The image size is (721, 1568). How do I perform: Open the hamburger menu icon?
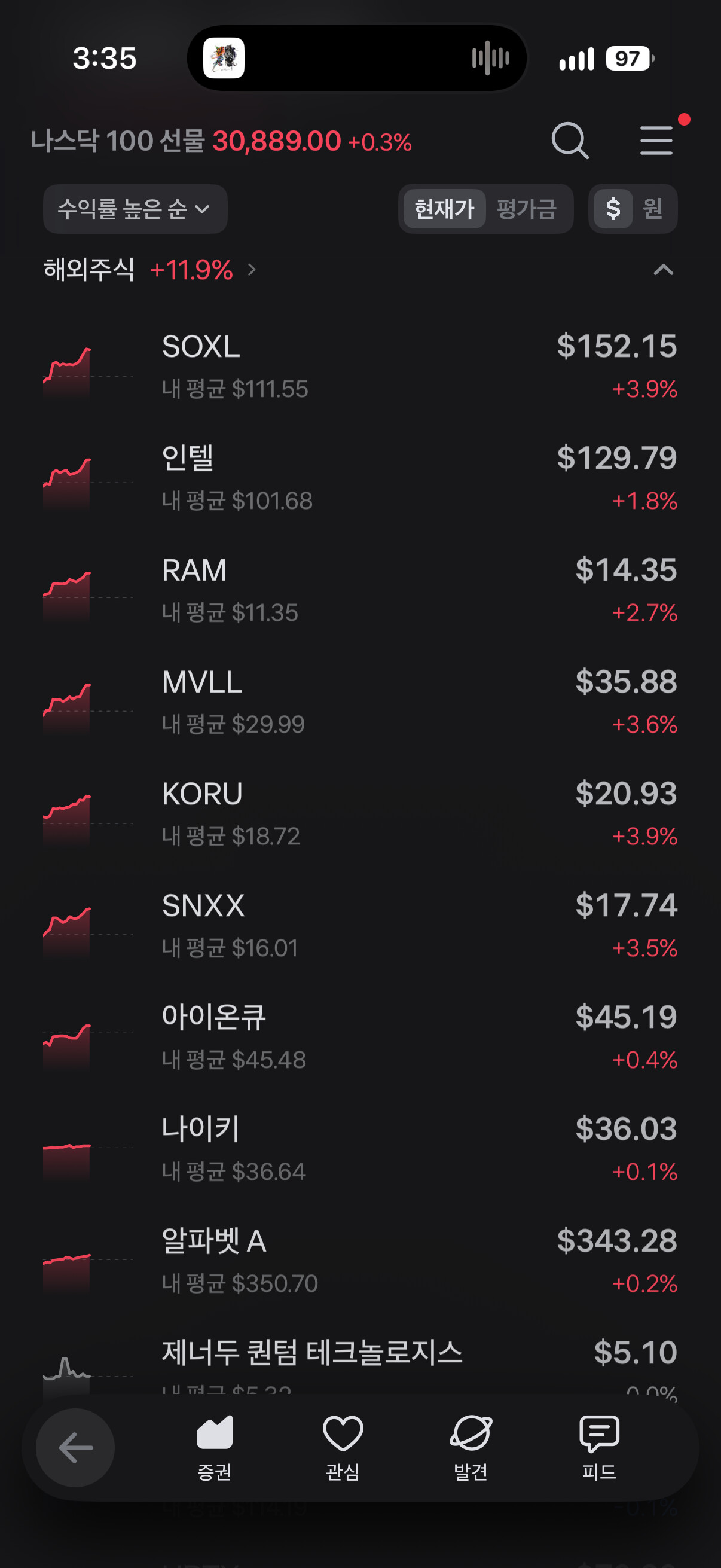[656, 141]
